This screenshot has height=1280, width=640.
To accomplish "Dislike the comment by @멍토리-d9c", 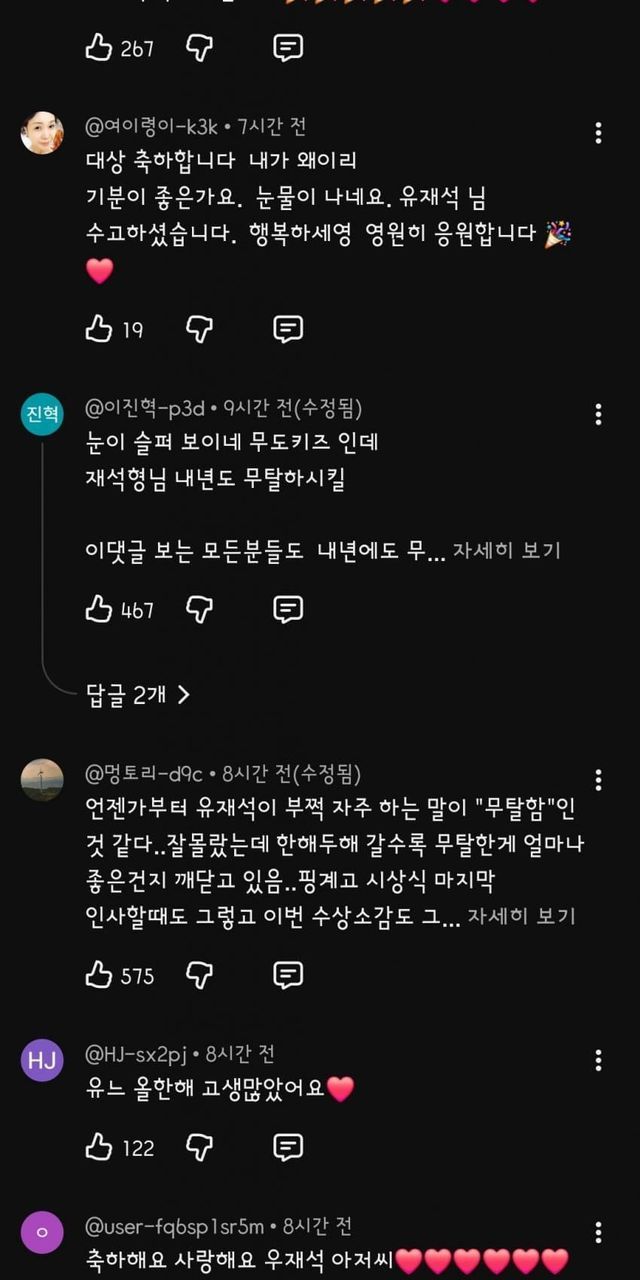I will tap(200, 975).
